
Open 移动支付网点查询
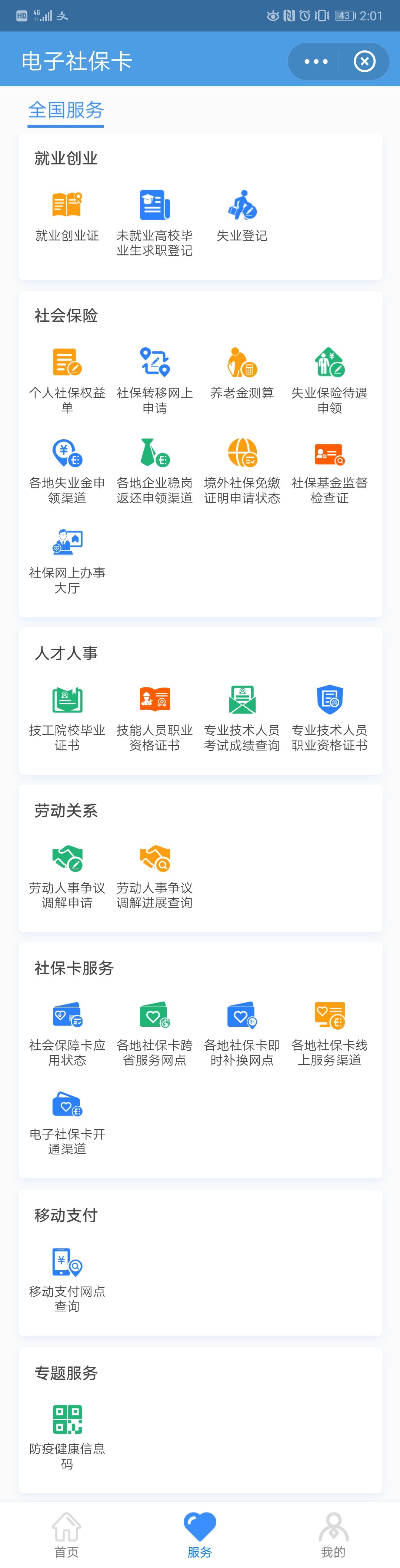click(67, 1278)
